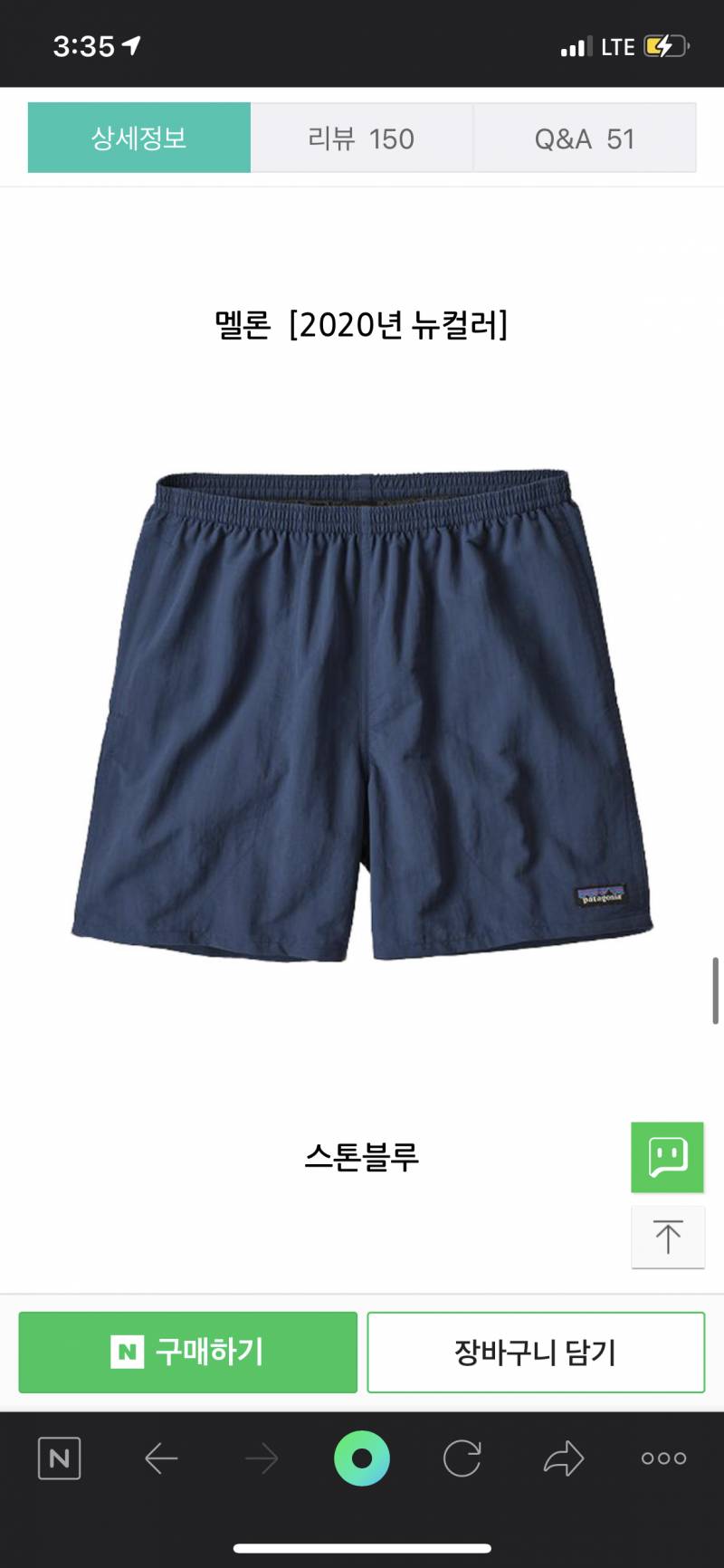The height and width of the screenshot is (1568, 724).
Task: Jump back to top of page
Action: (x=667, y=1236)
